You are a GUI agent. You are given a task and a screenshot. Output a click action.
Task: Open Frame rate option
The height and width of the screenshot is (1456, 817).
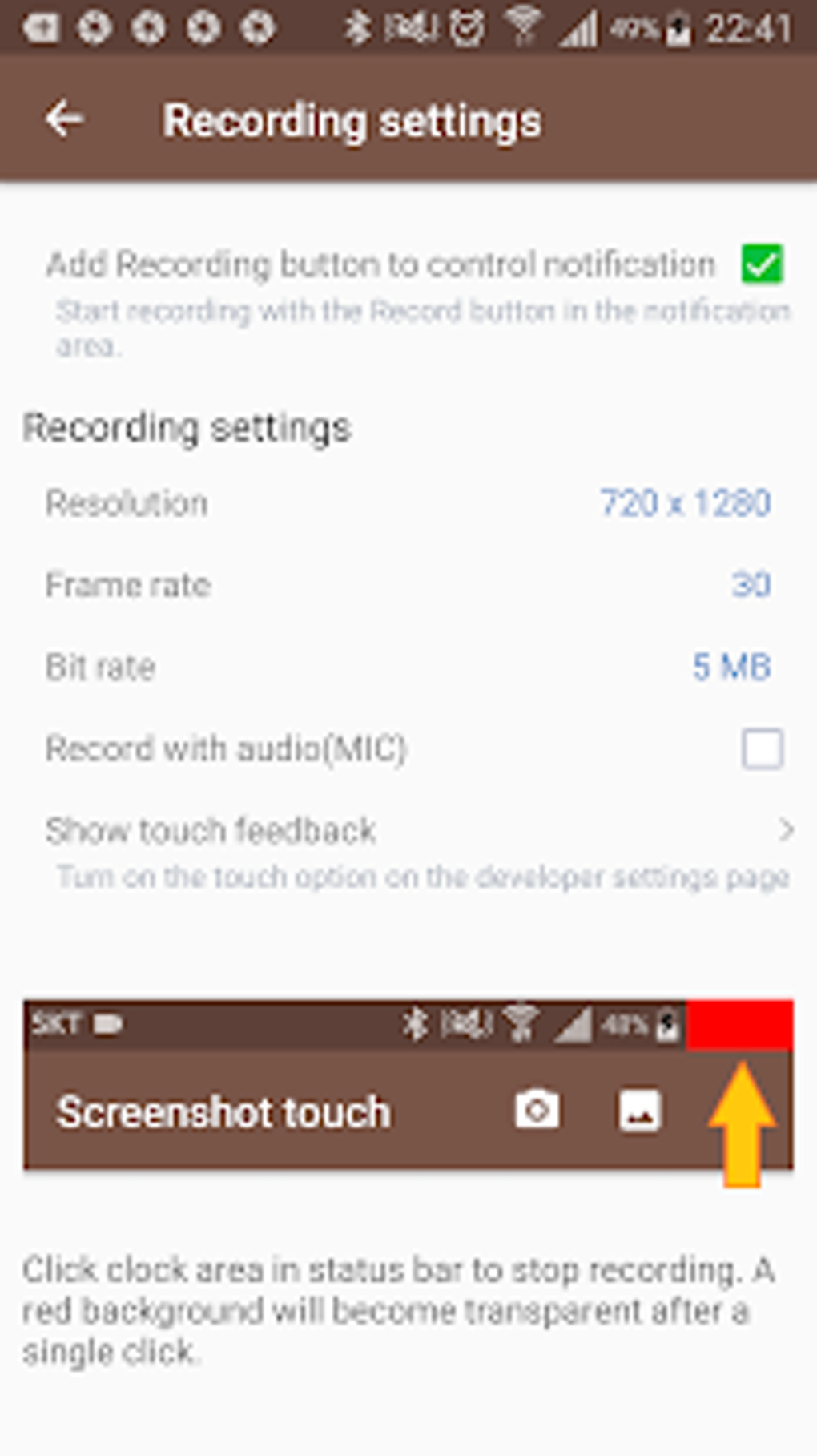[x=408, y=585]
